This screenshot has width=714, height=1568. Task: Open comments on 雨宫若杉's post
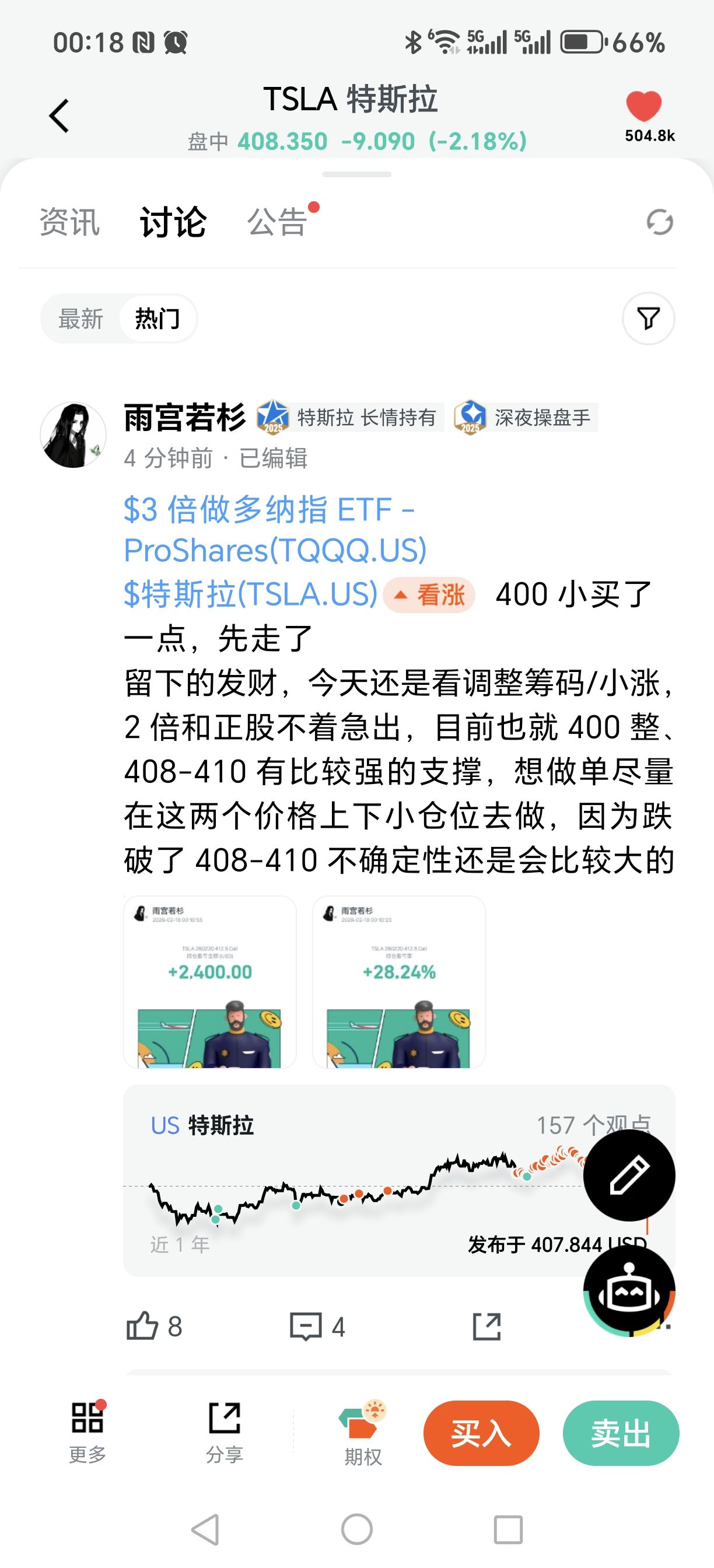pos(317,1326)
